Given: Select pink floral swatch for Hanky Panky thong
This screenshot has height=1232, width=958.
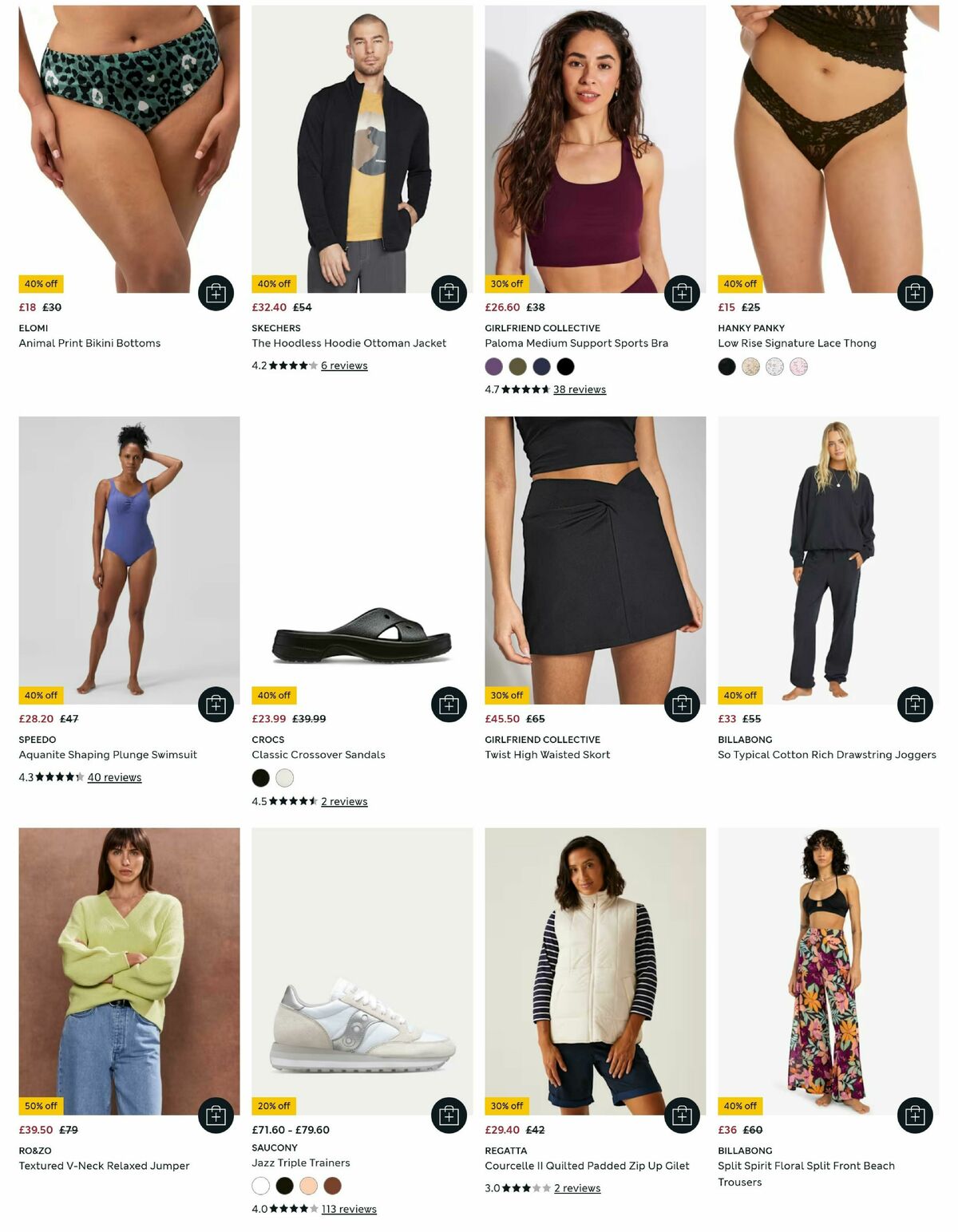Looking at the screenshot, I should [798, 366].
